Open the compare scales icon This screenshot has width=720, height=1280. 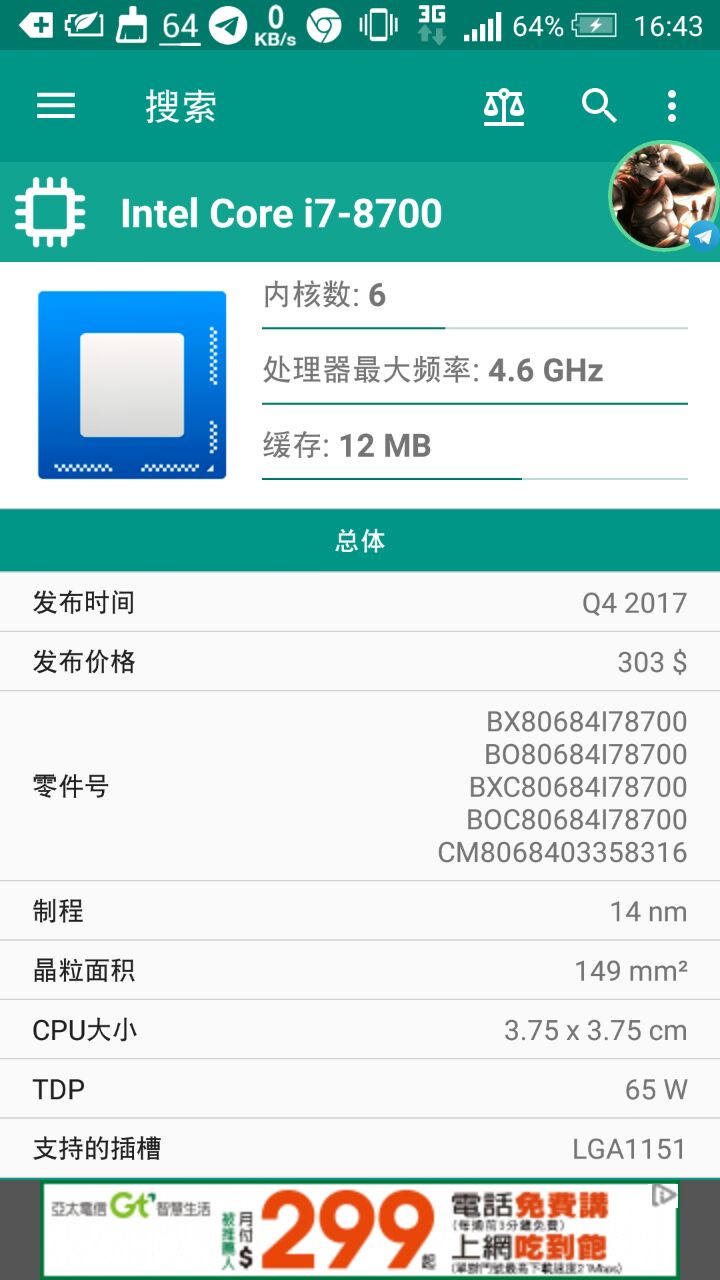(x=504, y=106)
